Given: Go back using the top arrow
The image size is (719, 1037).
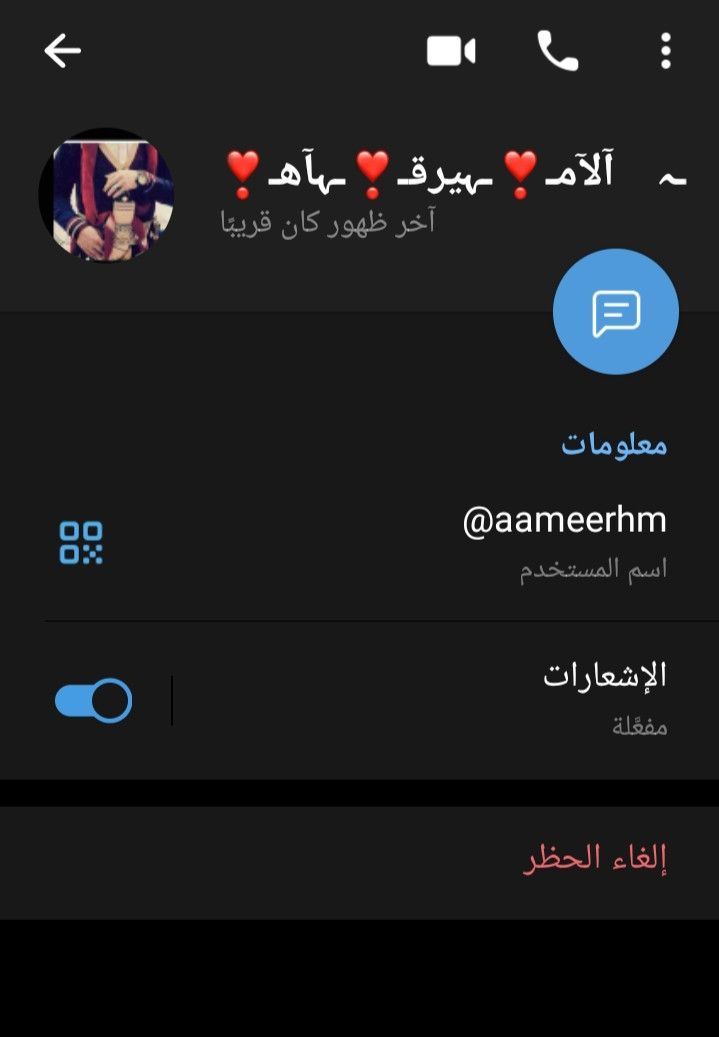Looking at the screenshot, I should click(x=62, y=50).
